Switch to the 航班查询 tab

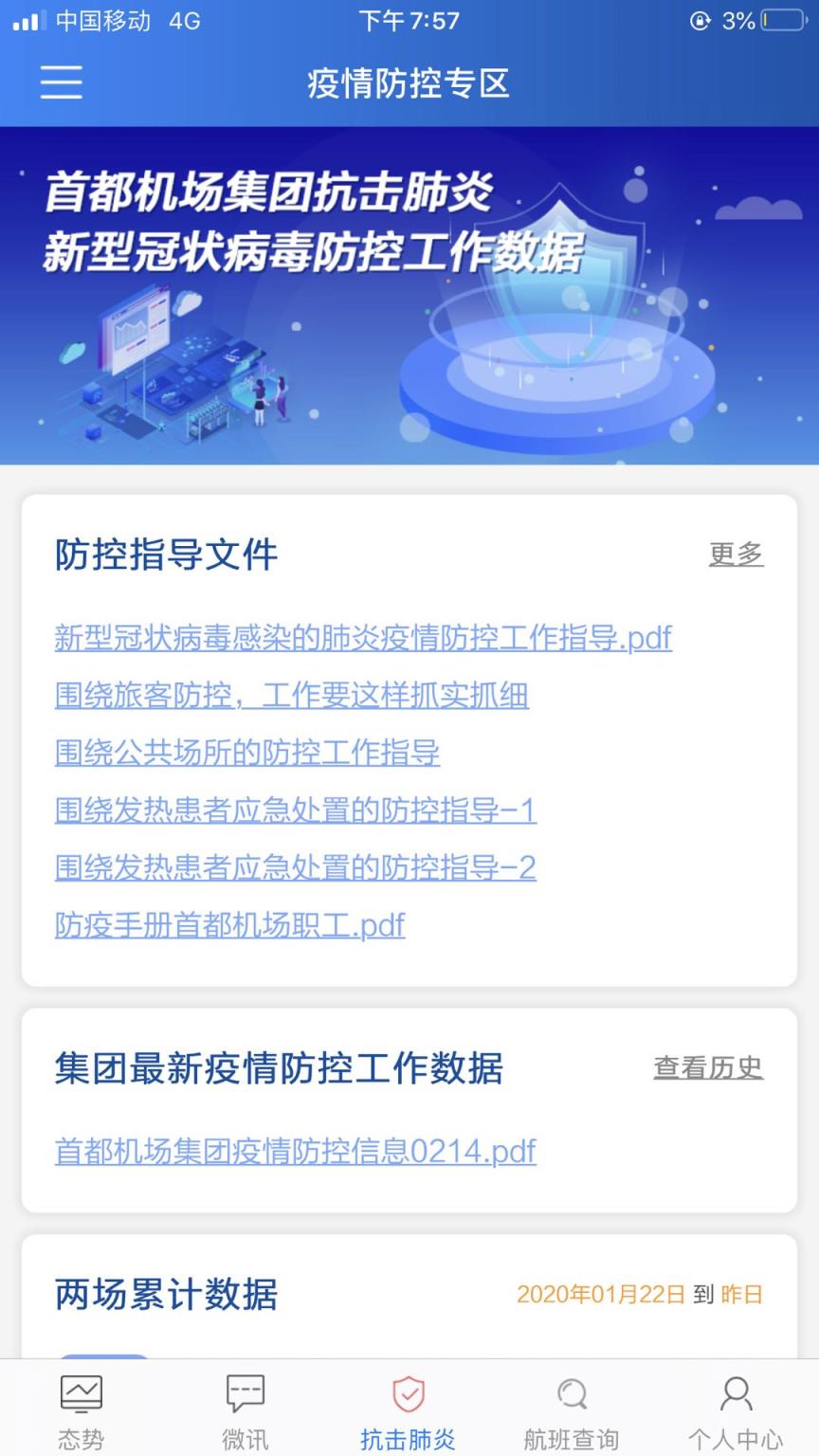click(x=573, y=1412)
